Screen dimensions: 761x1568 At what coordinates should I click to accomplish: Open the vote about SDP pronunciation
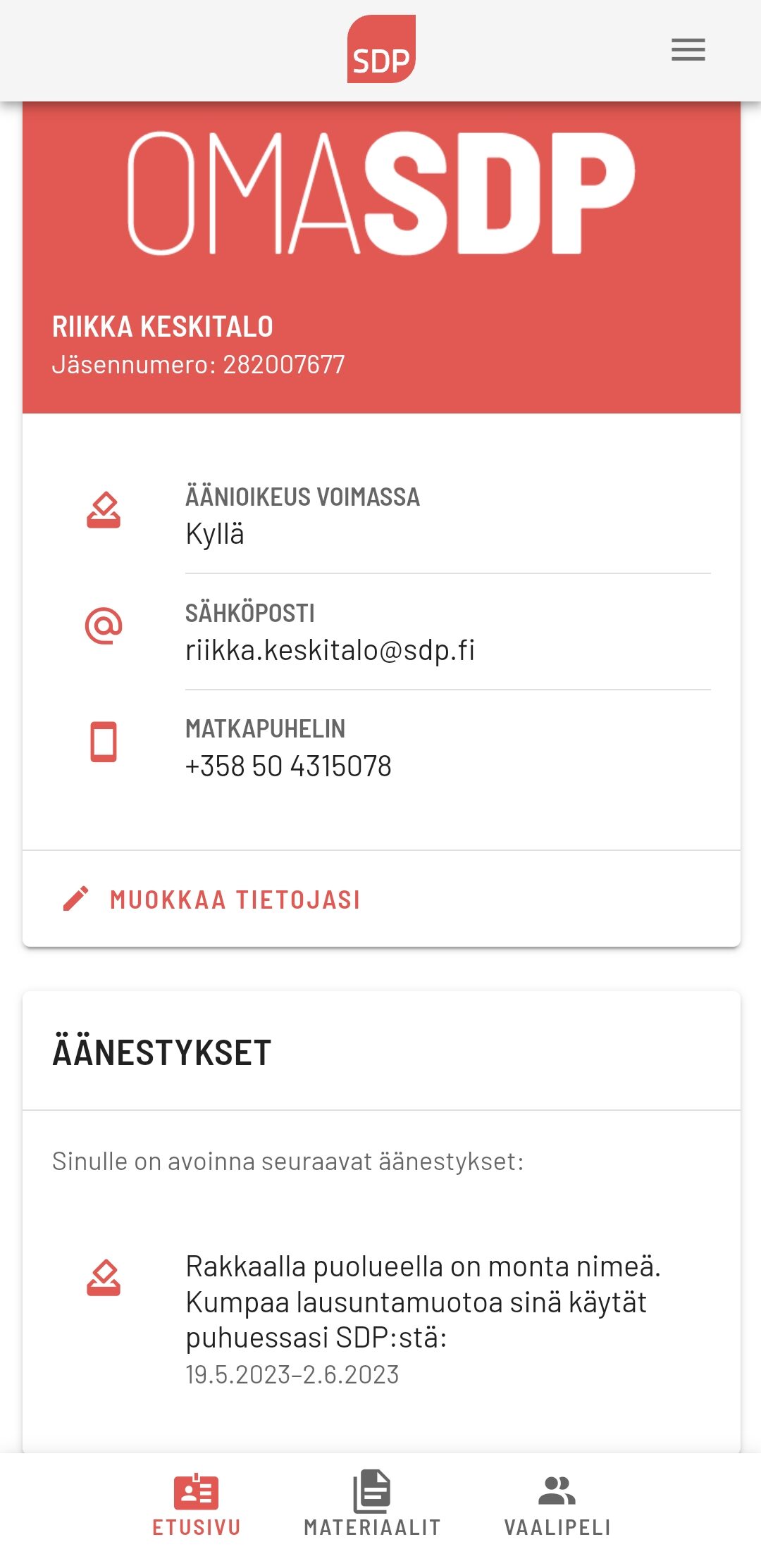[x=421, y=1302]
